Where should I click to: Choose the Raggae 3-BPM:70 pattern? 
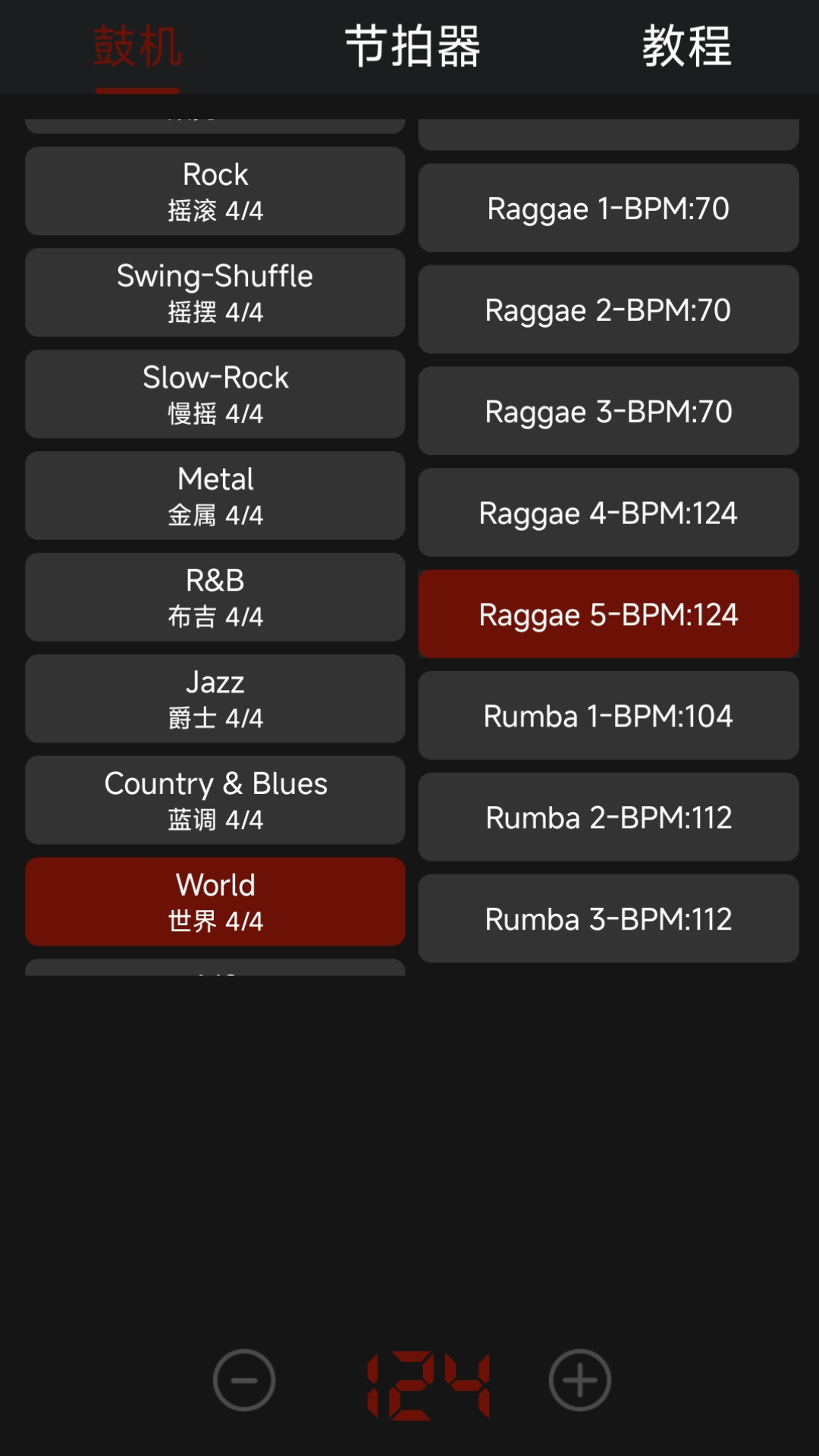(608, 412)
